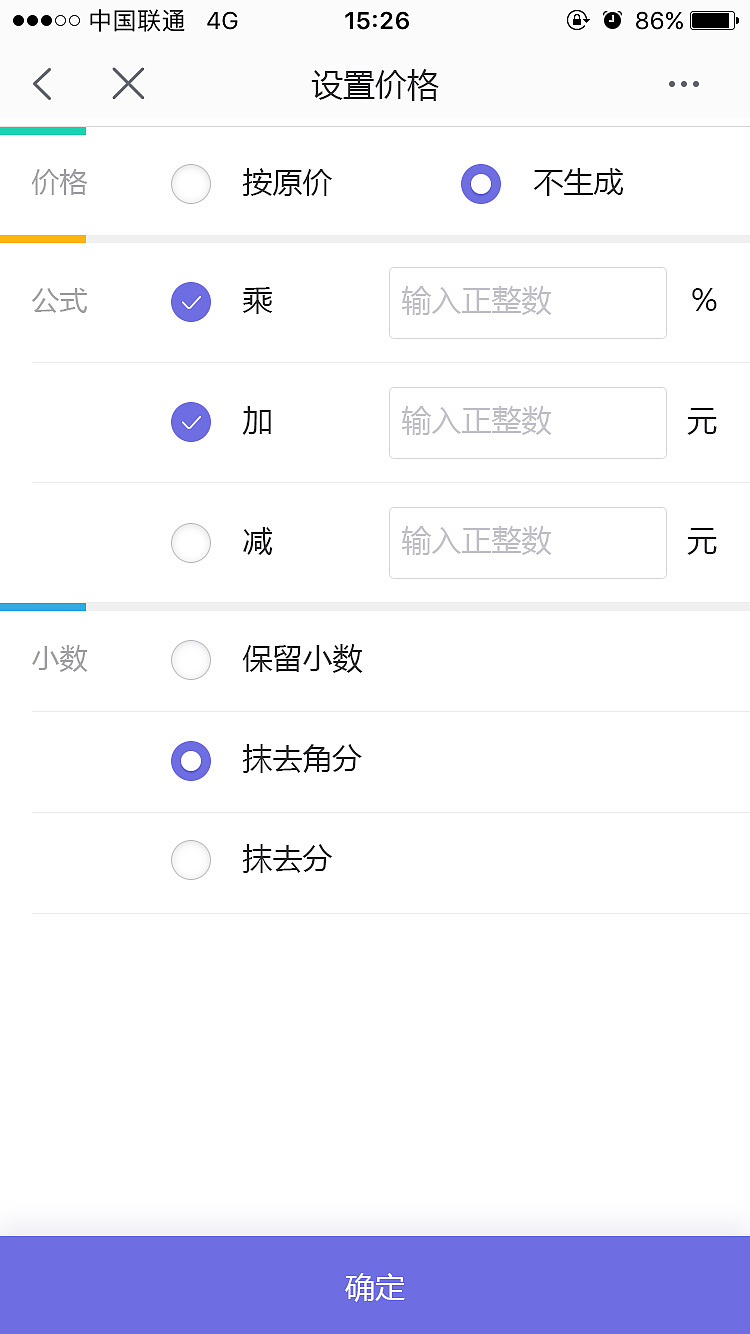Tap the back arrow in the navigation bar
Screen dimensions: 750x1334
coord(42,84)
